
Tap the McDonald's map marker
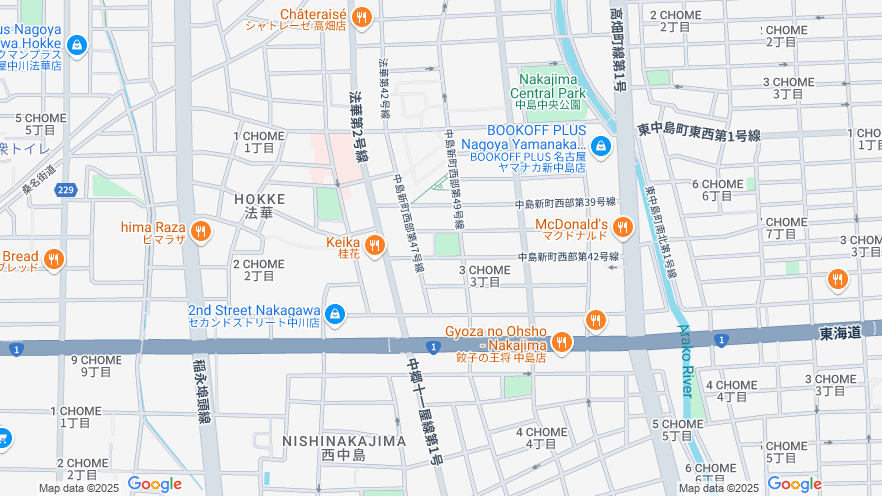[623, 228]
